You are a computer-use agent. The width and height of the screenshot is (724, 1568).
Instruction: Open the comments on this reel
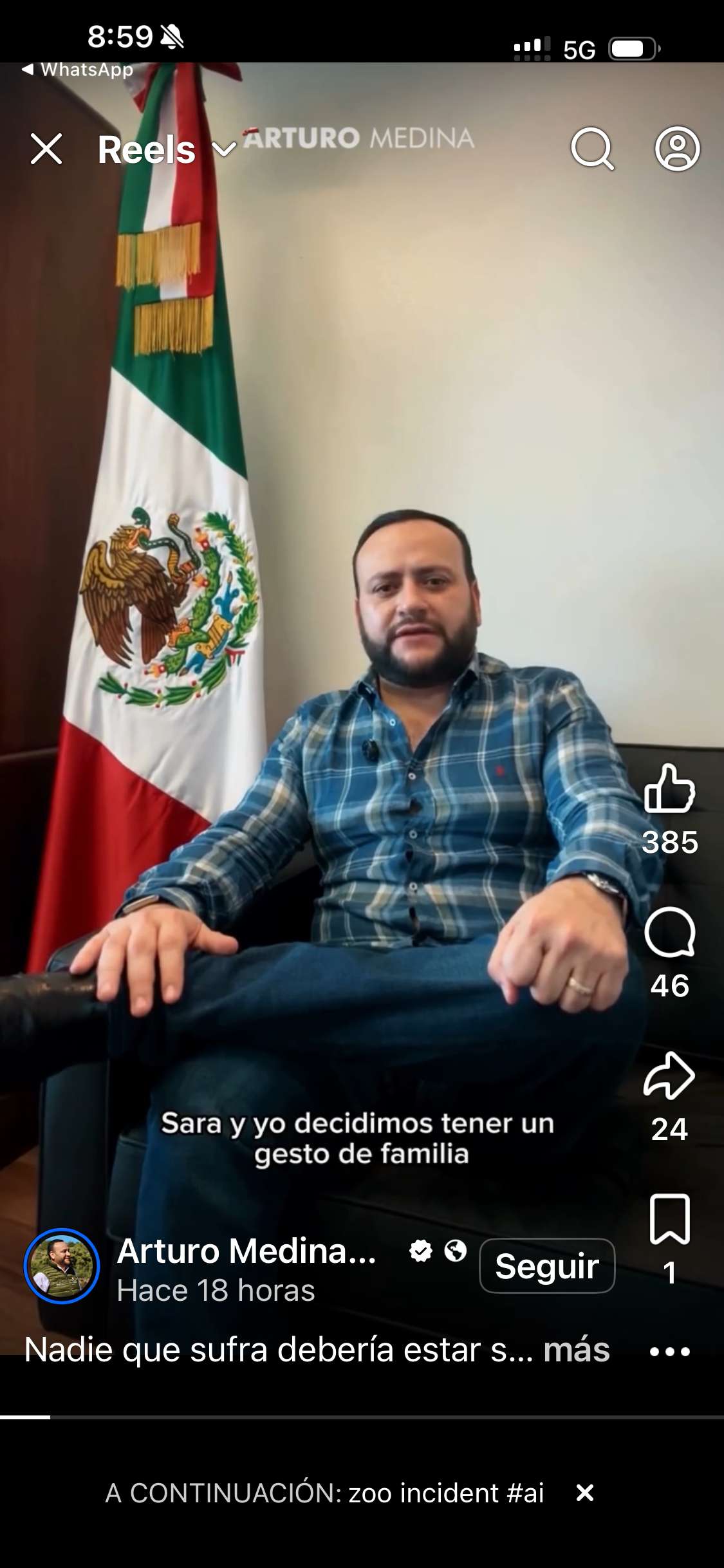tap(669, 933)
